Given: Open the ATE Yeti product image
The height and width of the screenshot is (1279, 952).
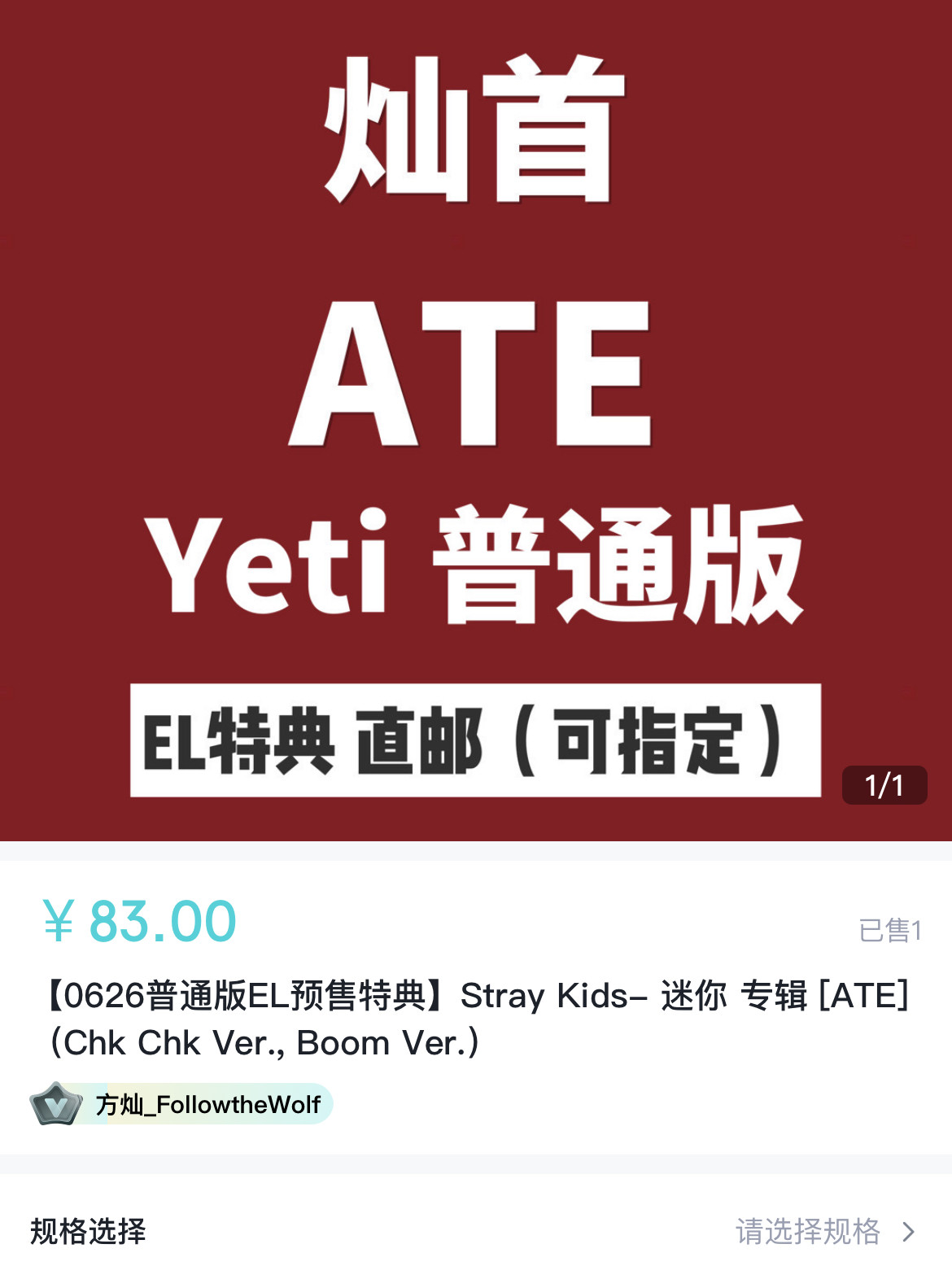Looking at the screenshot, I should tap(476, 420).
